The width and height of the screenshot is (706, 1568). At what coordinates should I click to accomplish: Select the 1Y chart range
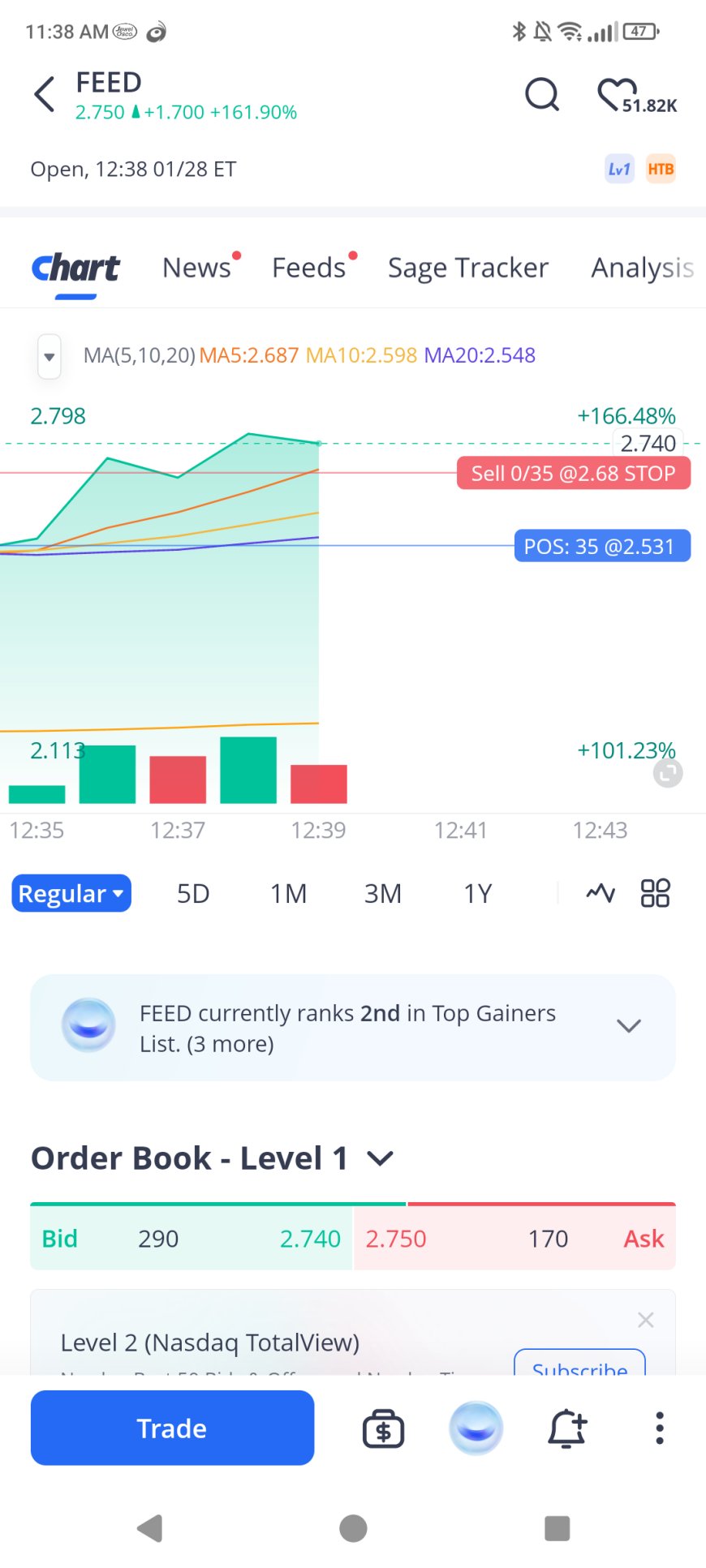(478, 893)
